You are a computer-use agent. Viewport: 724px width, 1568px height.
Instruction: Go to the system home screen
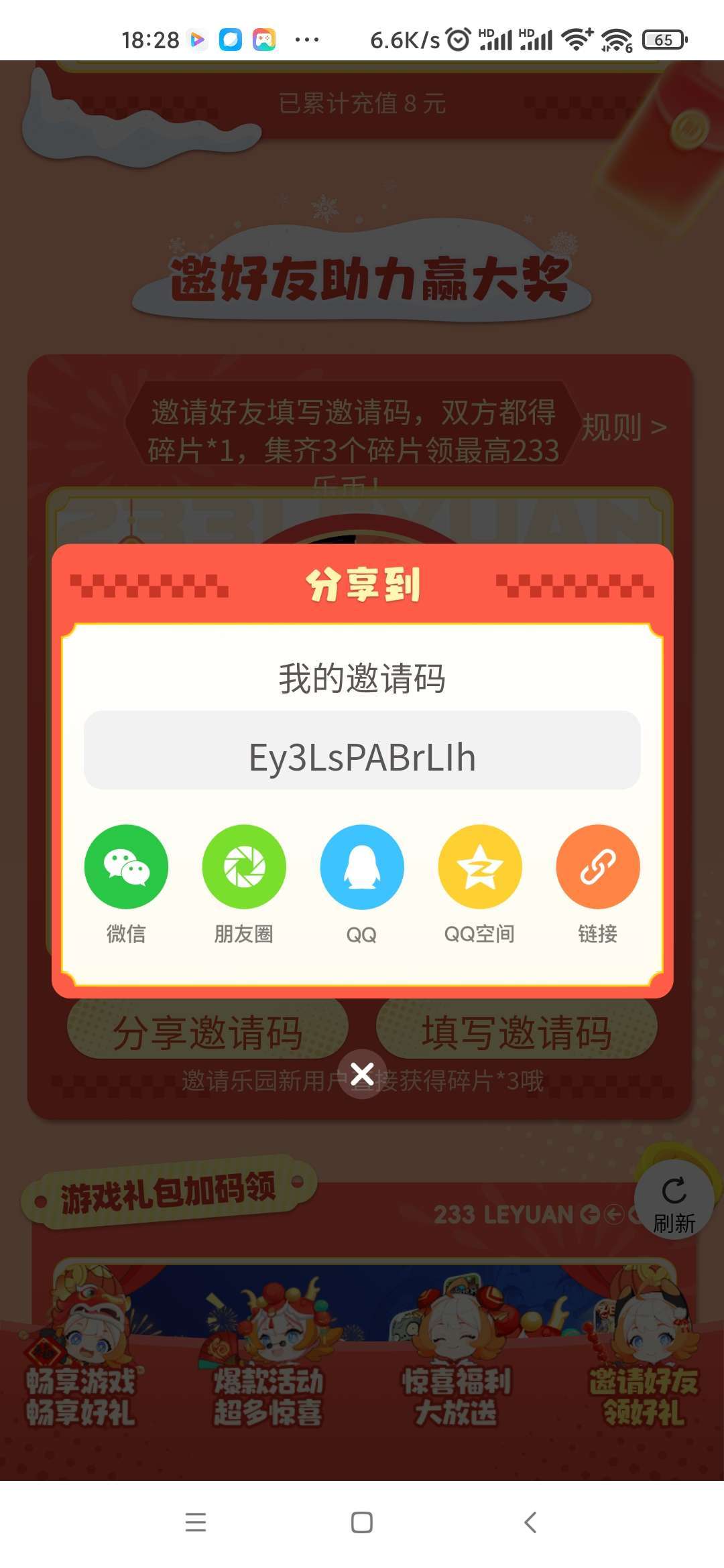pyautogui.click(x=362, y=1522)
